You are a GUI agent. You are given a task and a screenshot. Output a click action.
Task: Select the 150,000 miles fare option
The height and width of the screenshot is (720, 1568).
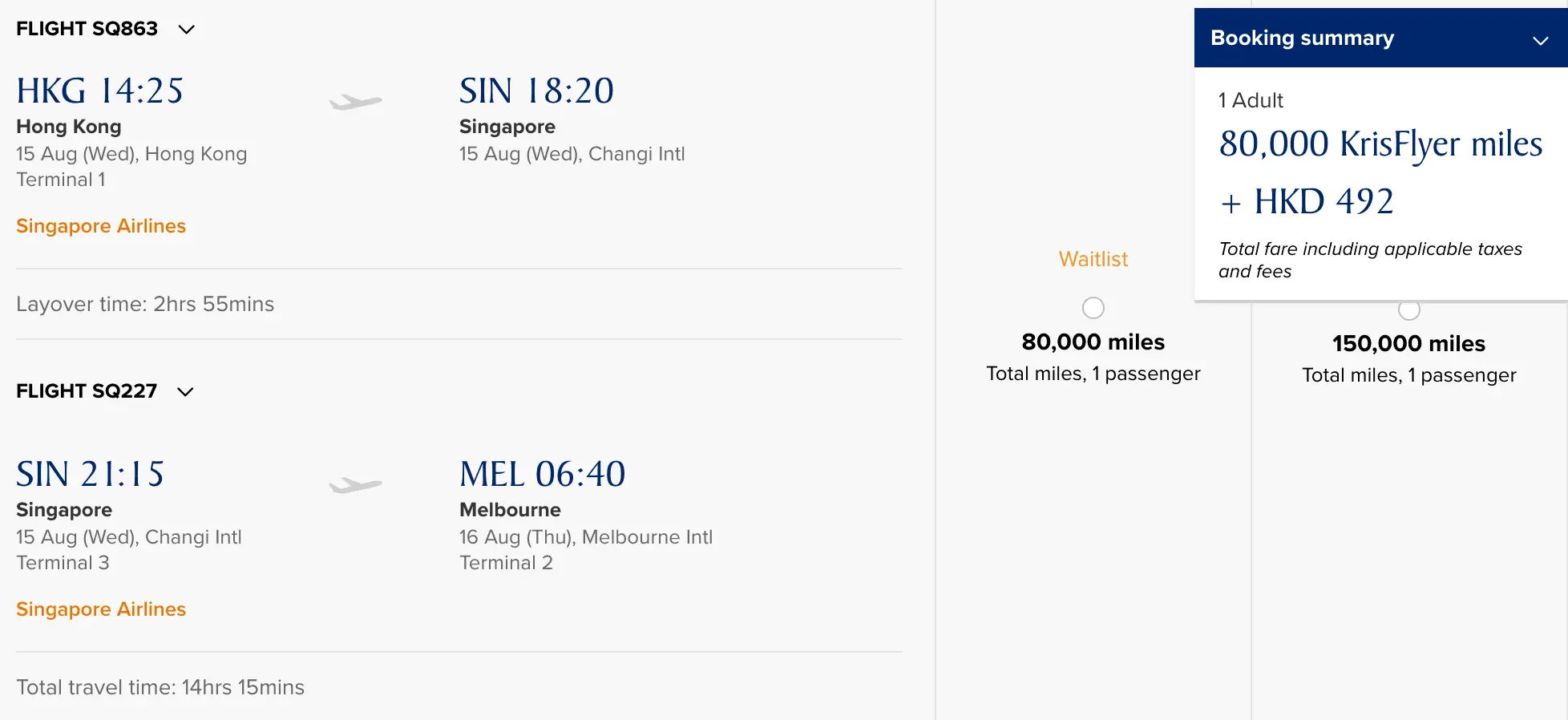1408,310
